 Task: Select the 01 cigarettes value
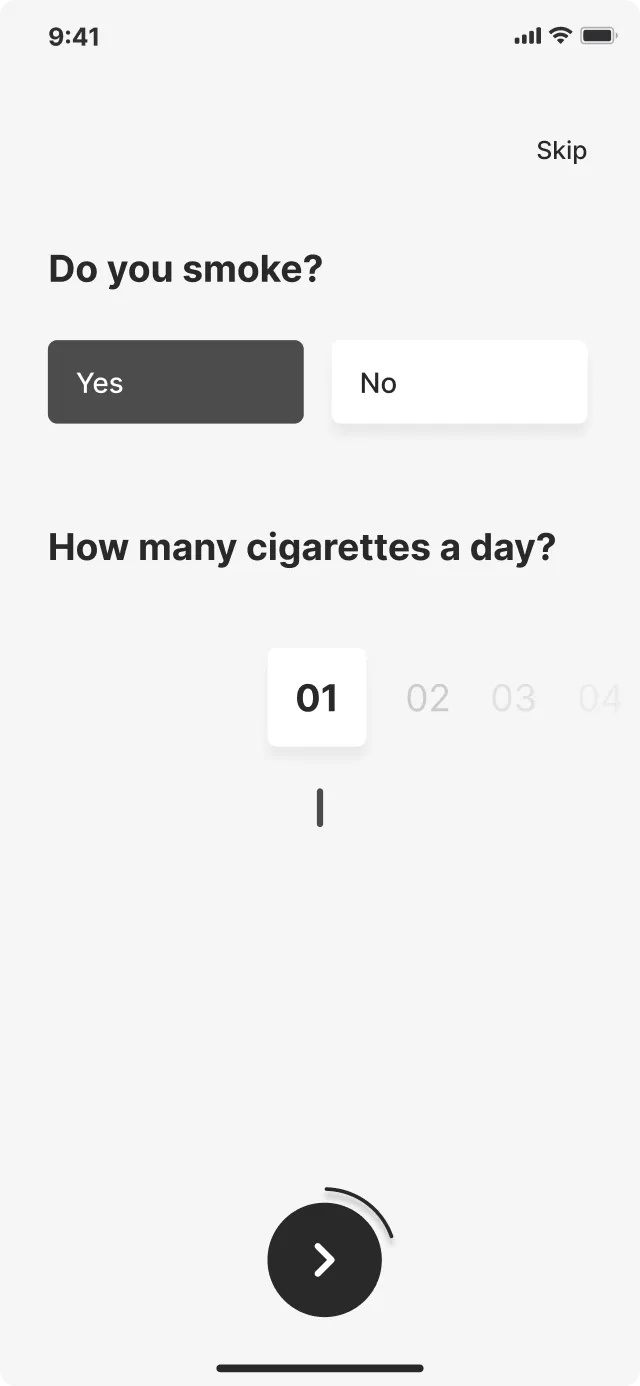(317, 697)
